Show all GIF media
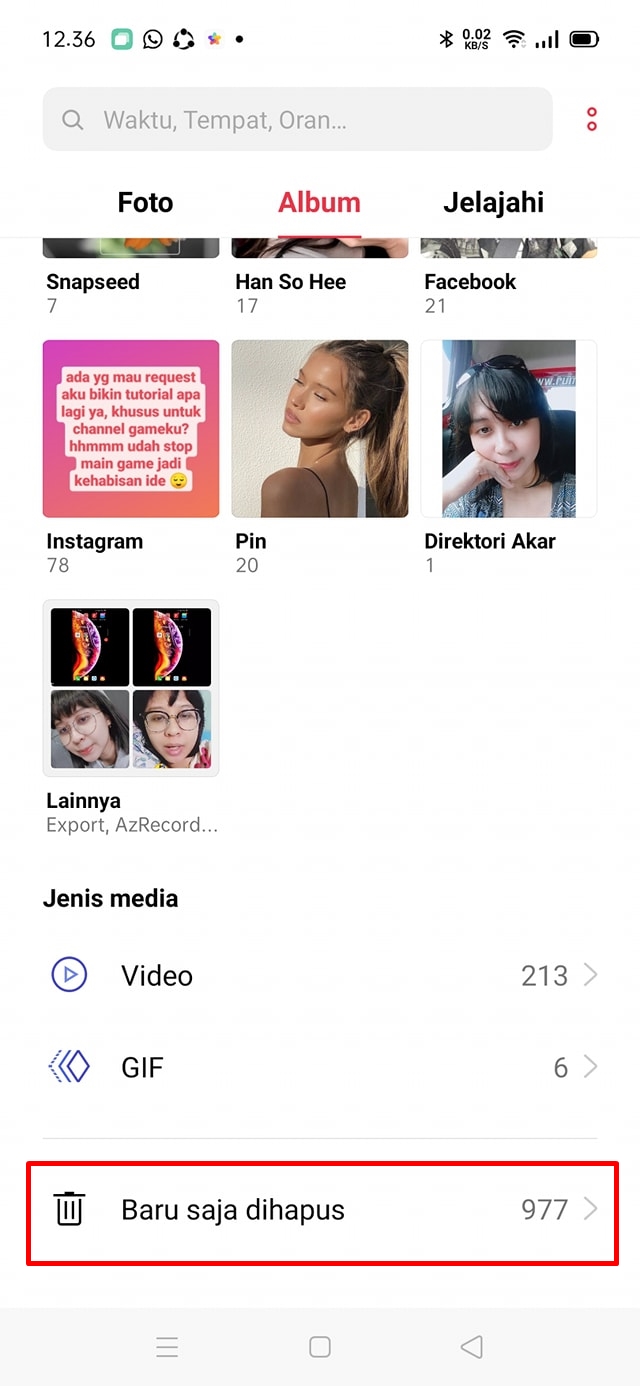Screen dimensions: 640x1386 coord(320,1068)
